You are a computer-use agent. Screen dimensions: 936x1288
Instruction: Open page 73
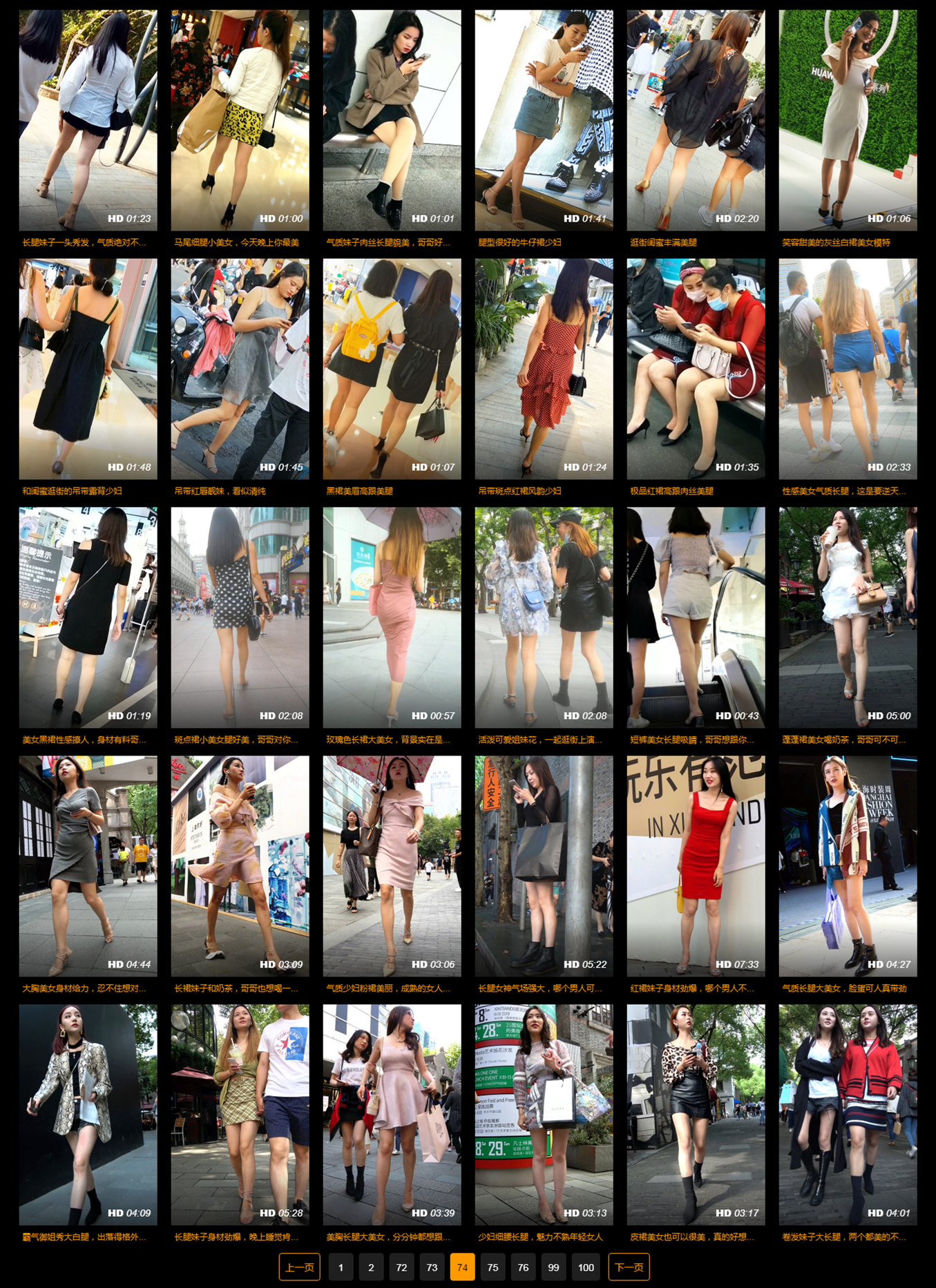pyautogui.click(x=432, y=1267)
